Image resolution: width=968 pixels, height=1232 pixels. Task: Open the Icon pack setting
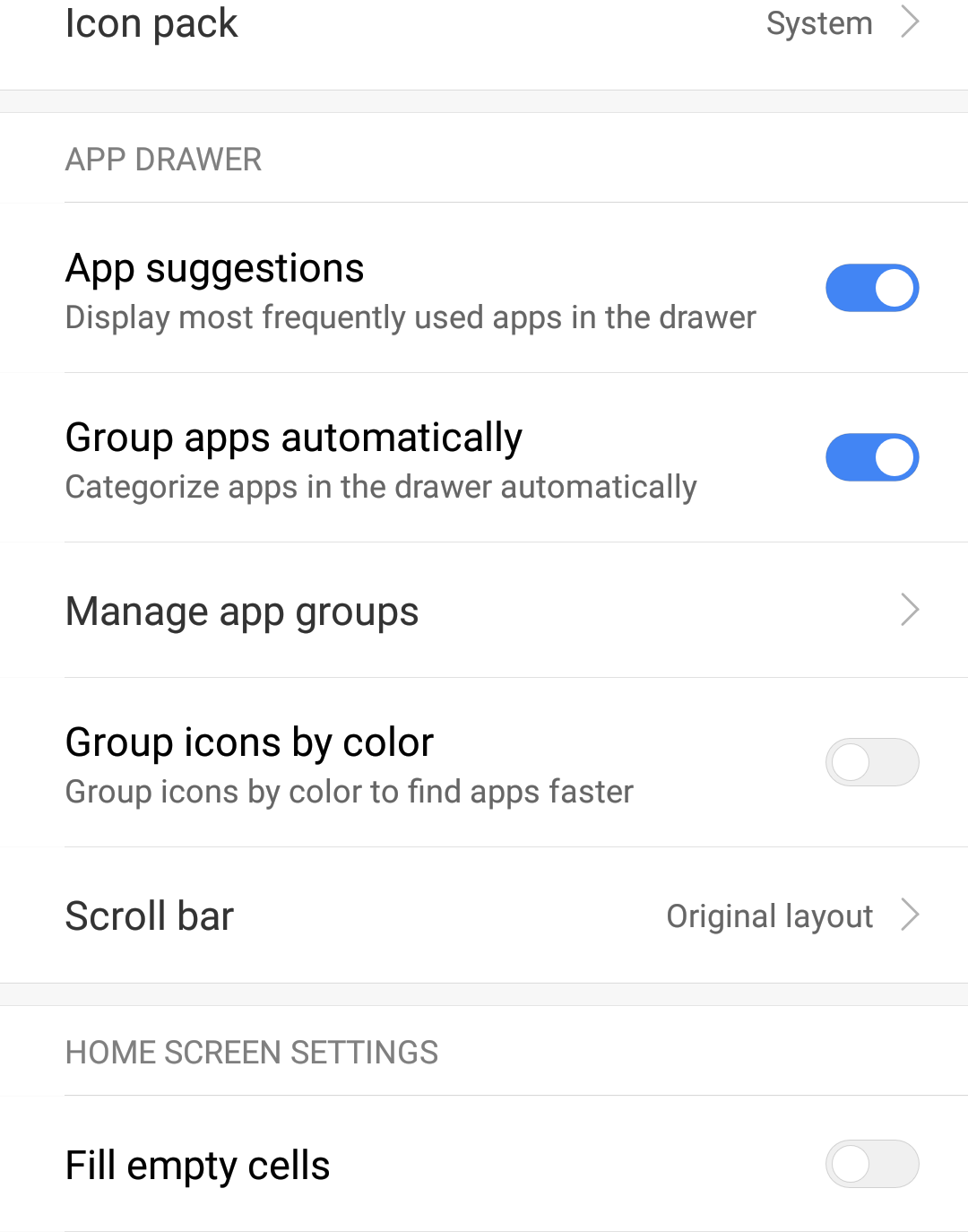click(x=484, y=25)
